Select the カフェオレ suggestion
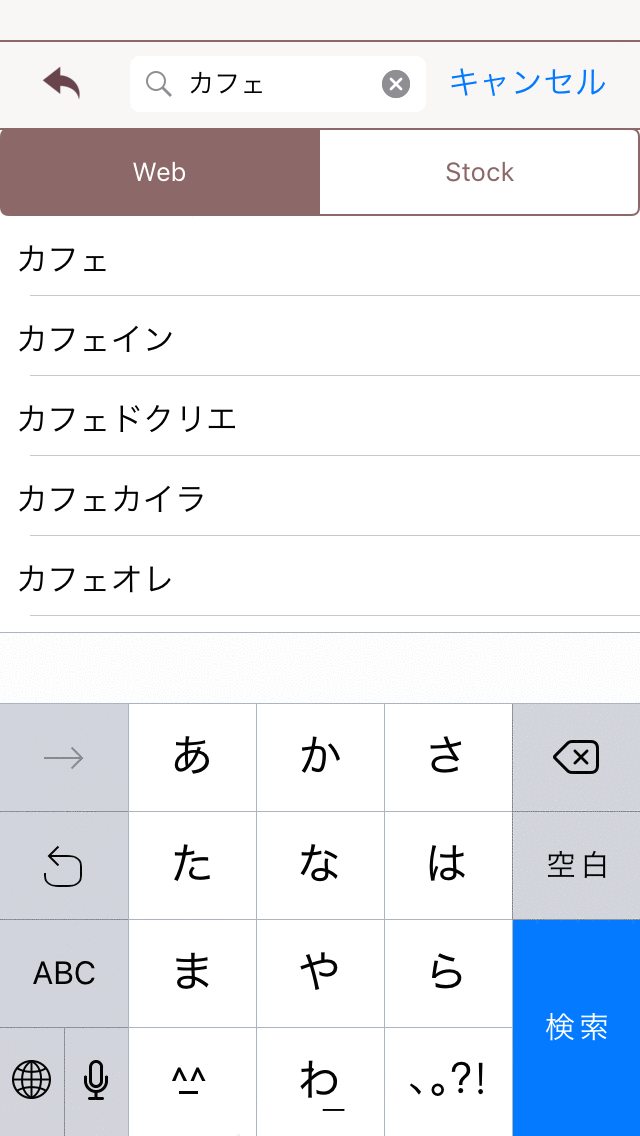The height and width of the screenshot is (1136, 640). [x=320, y=578]
